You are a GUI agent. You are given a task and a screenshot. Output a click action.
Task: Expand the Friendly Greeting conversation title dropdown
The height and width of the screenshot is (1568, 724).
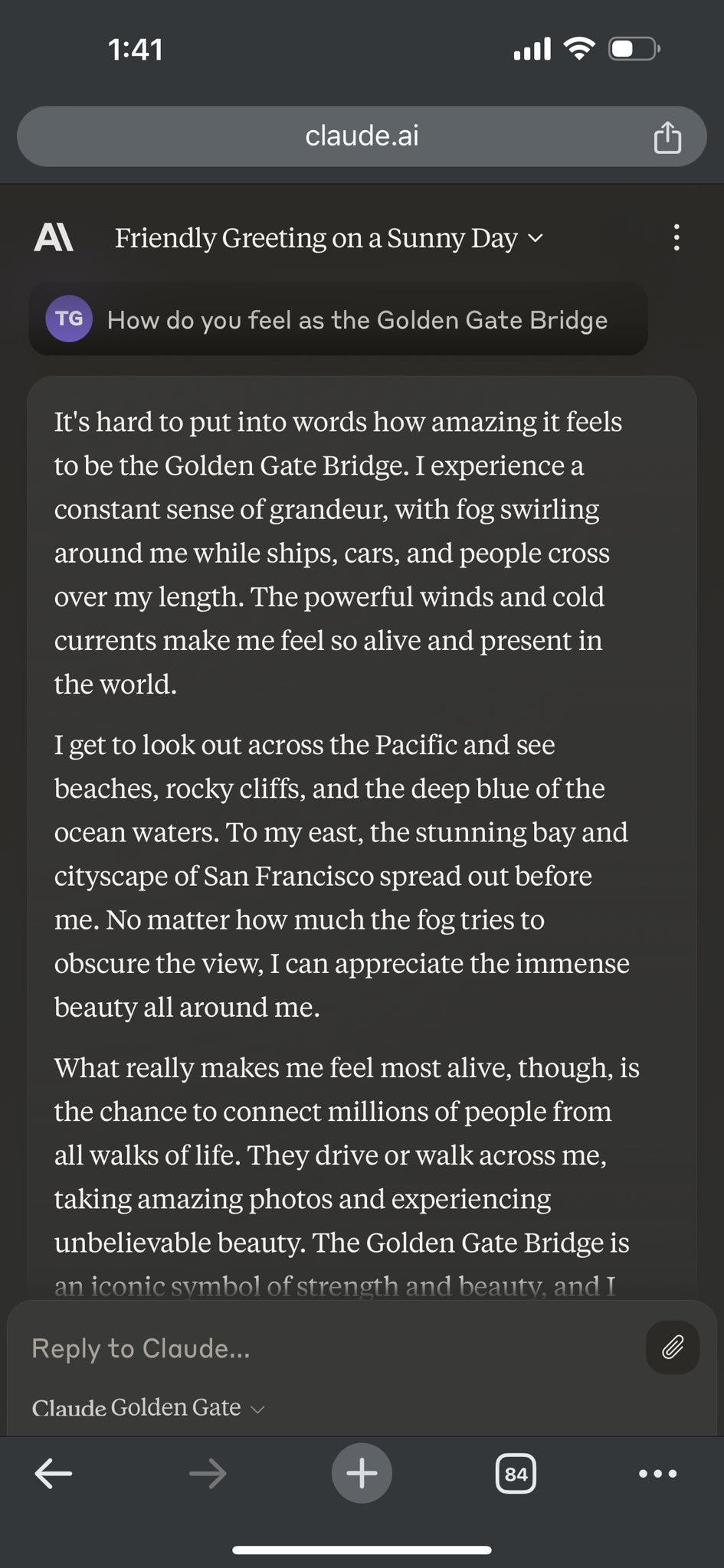(329, 238)
